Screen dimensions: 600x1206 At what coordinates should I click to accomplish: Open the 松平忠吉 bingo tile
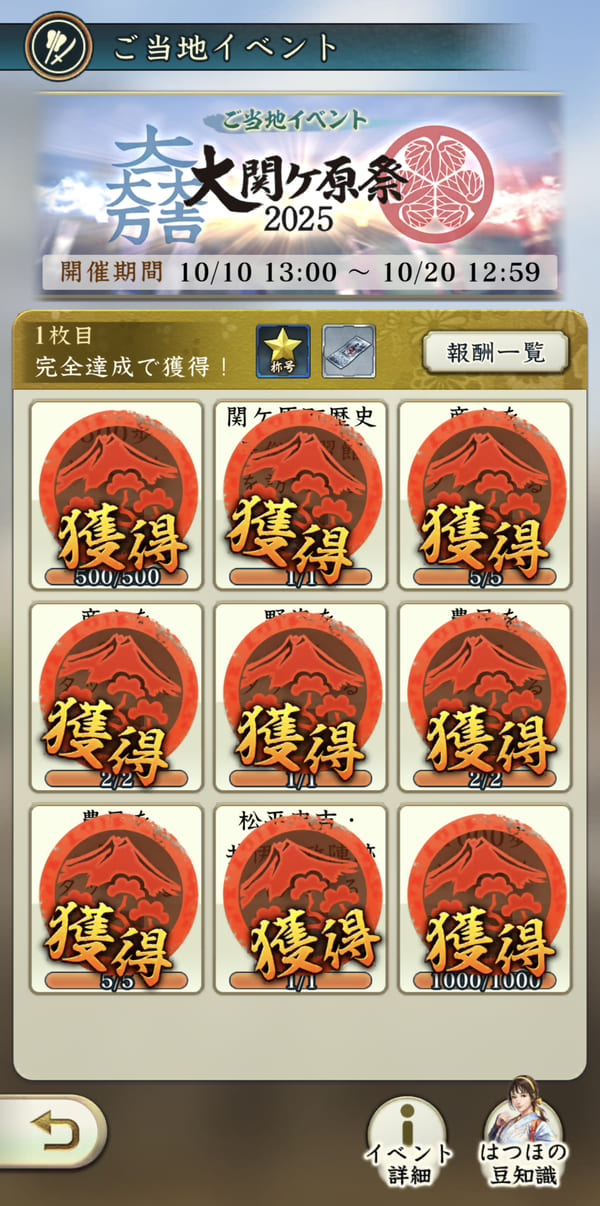coord(300,899)
